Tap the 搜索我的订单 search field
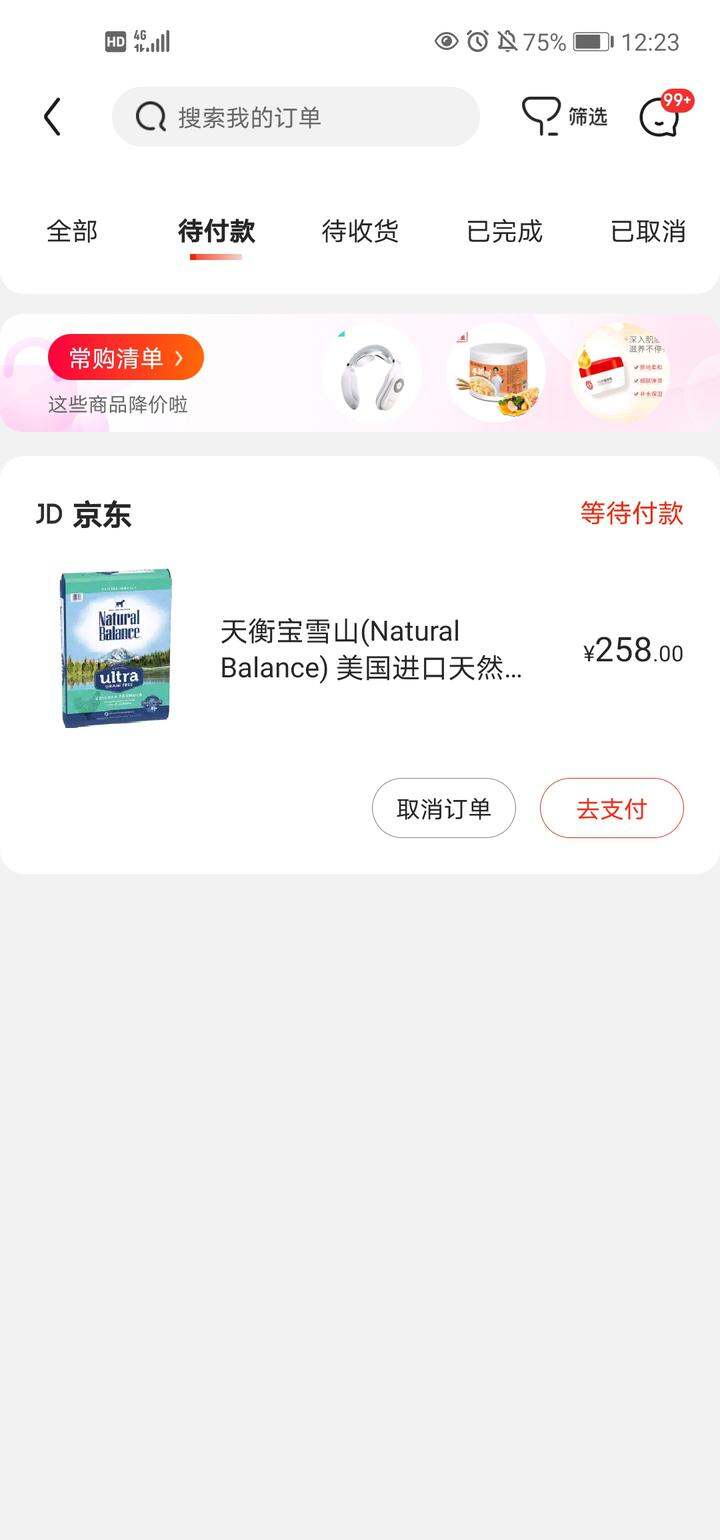 tap(296, 117)
